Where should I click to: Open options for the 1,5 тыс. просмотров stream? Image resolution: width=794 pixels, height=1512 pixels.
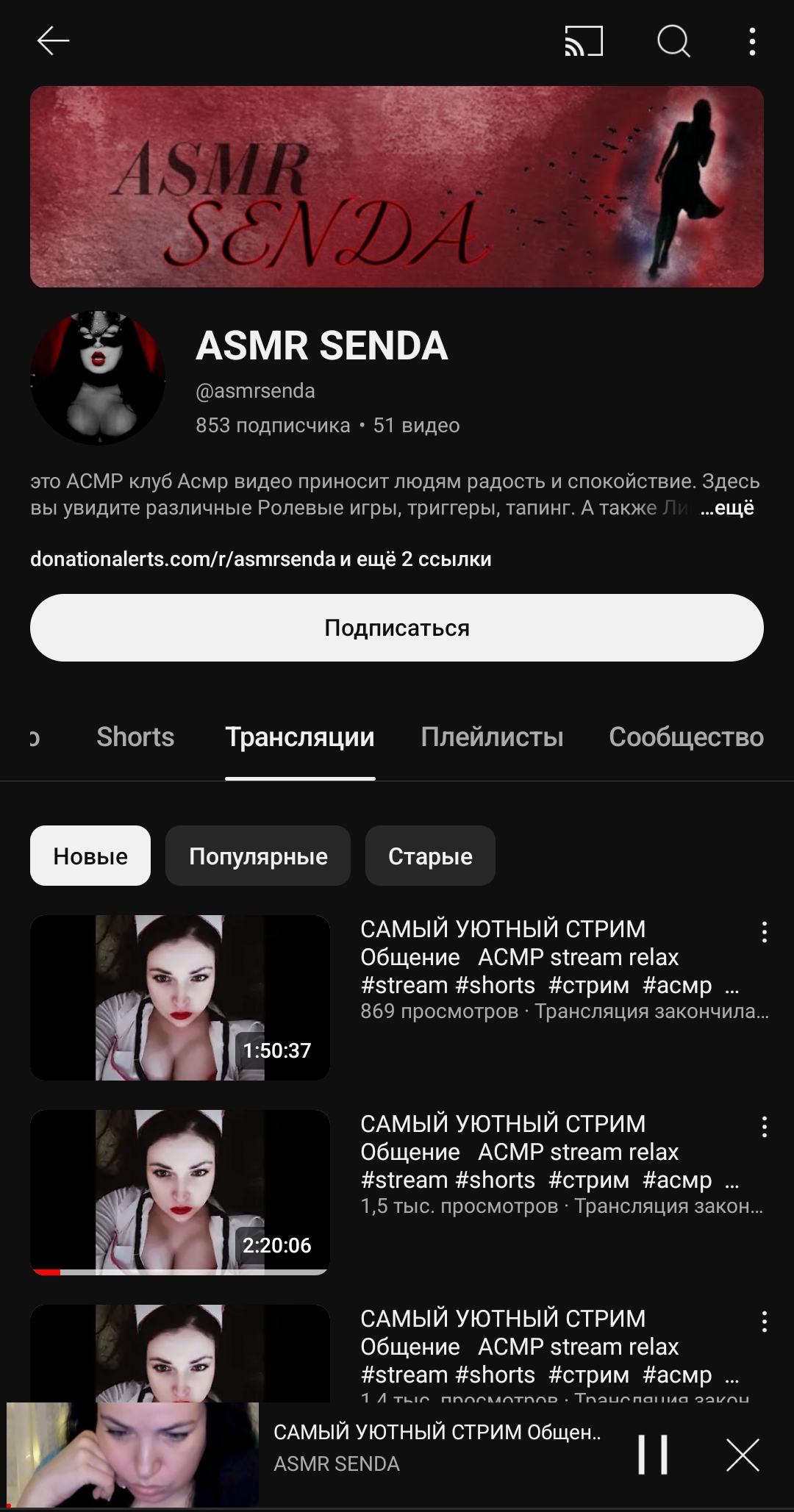coord(765,1127)
